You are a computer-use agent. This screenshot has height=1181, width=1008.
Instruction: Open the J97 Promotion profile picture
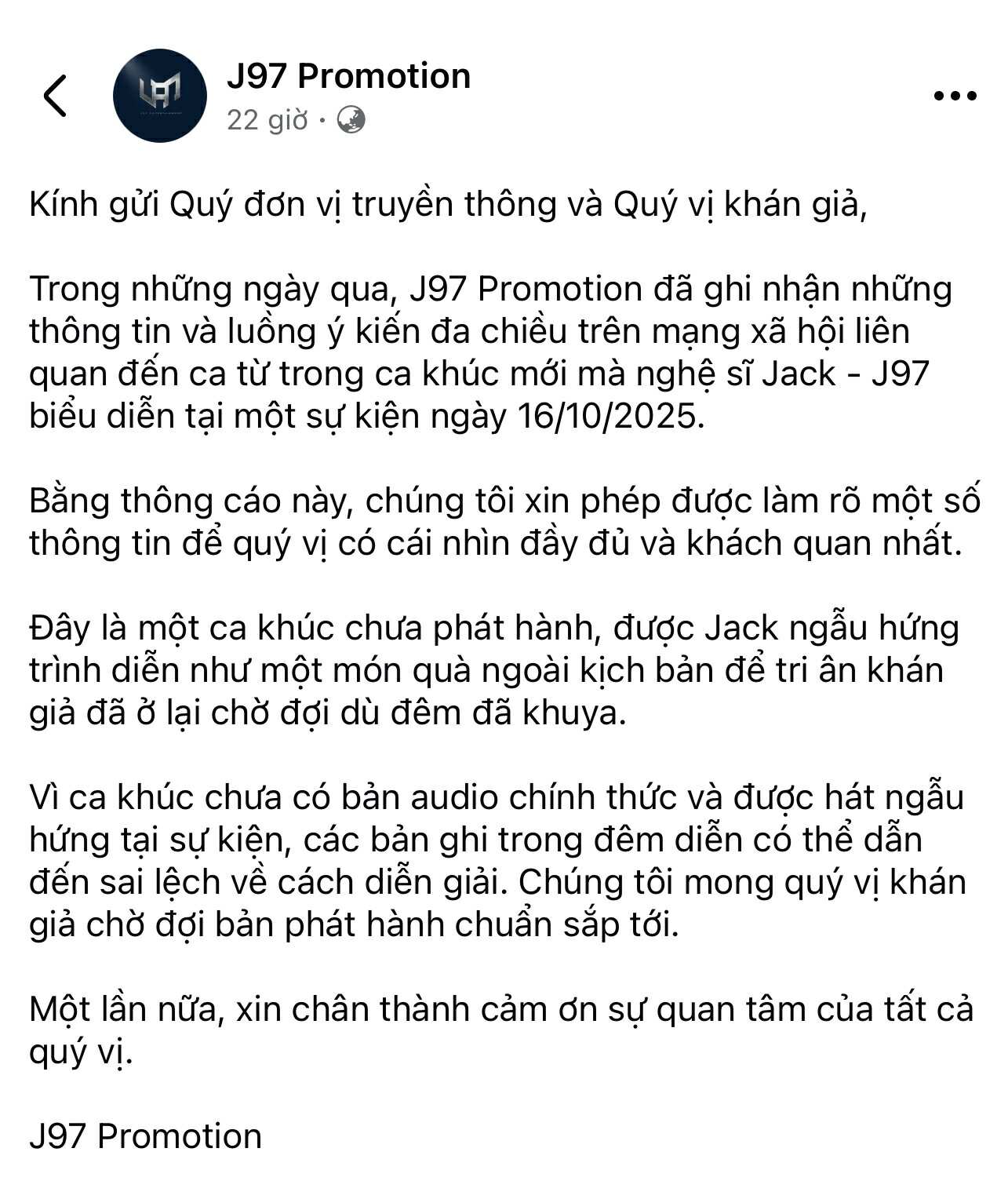pyautogui.click(x=160, y=96)
